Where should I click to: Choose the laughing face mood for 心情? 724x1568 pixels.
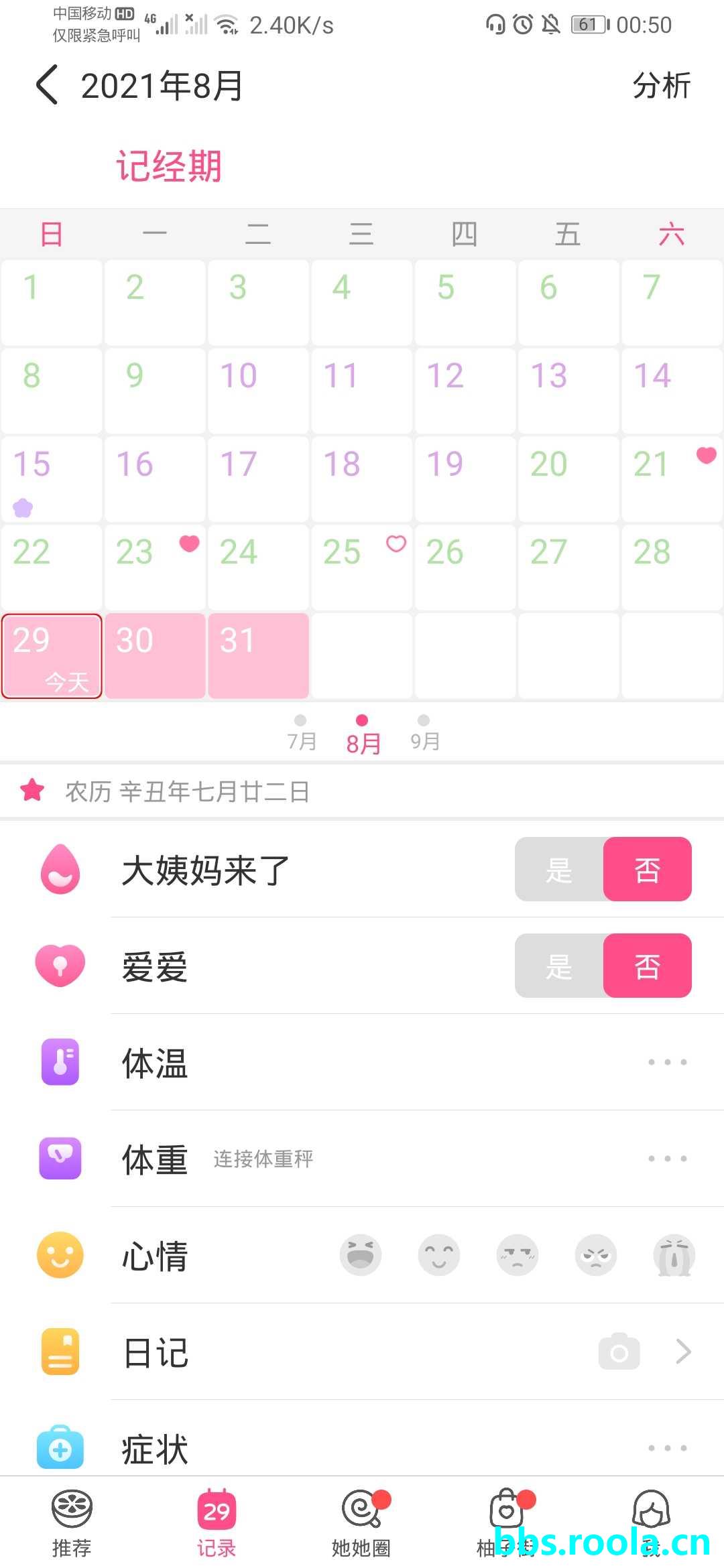(x=361, y=1254)
